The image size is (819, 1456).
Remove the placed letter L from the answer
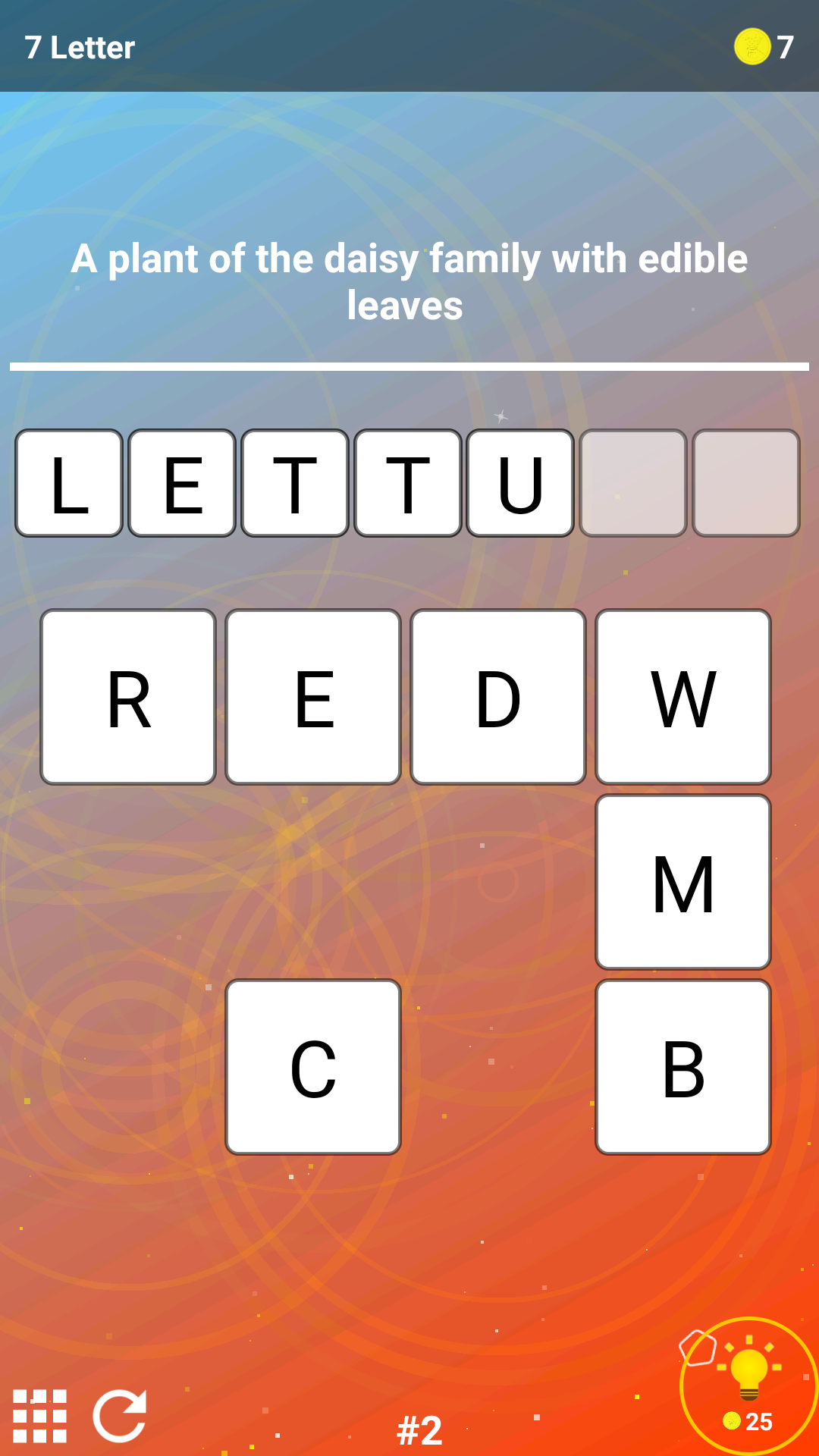click(x=69, y=483)
